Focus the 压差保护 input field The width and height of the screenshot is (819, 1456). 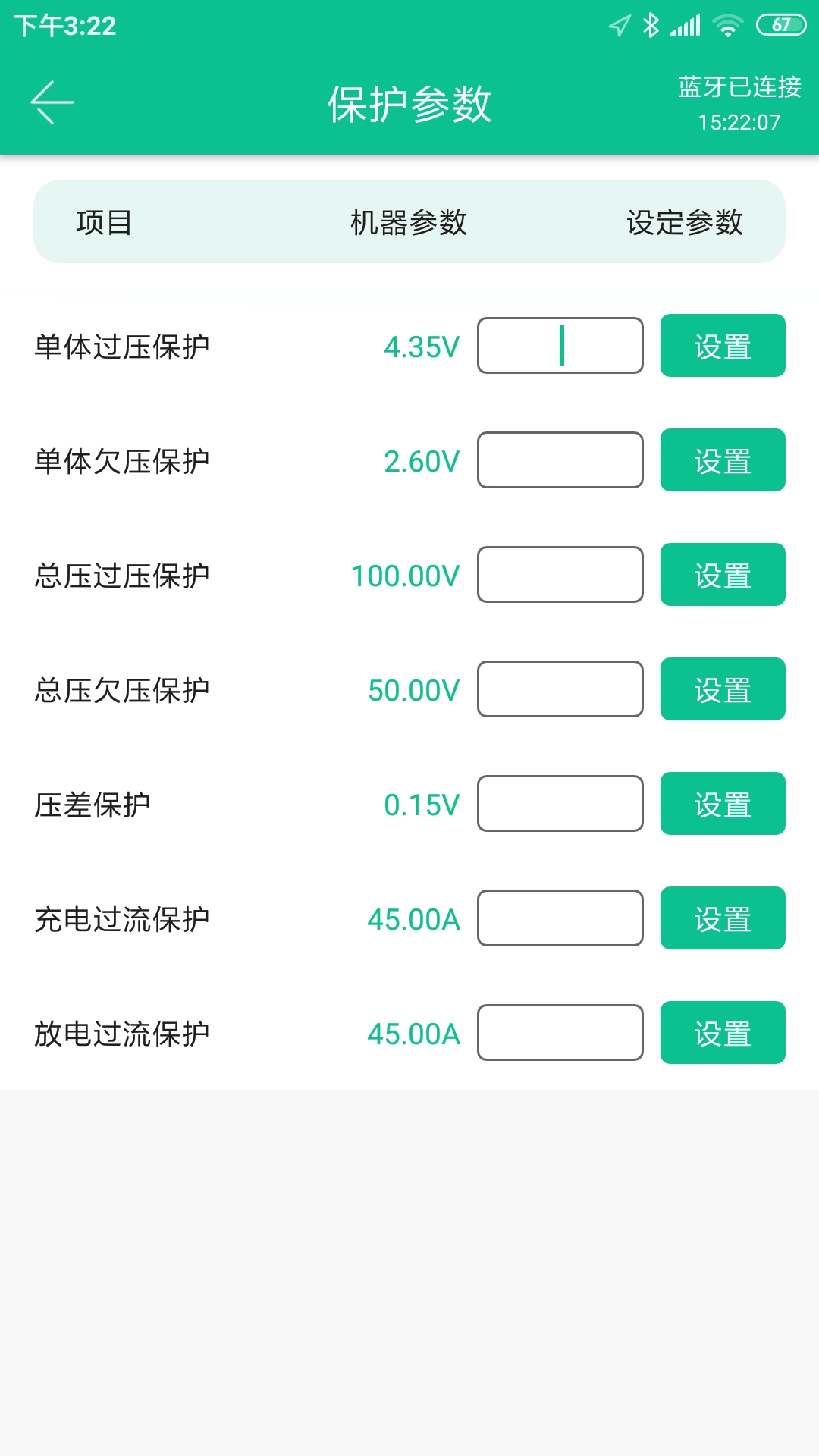click(x=560, y=804)
